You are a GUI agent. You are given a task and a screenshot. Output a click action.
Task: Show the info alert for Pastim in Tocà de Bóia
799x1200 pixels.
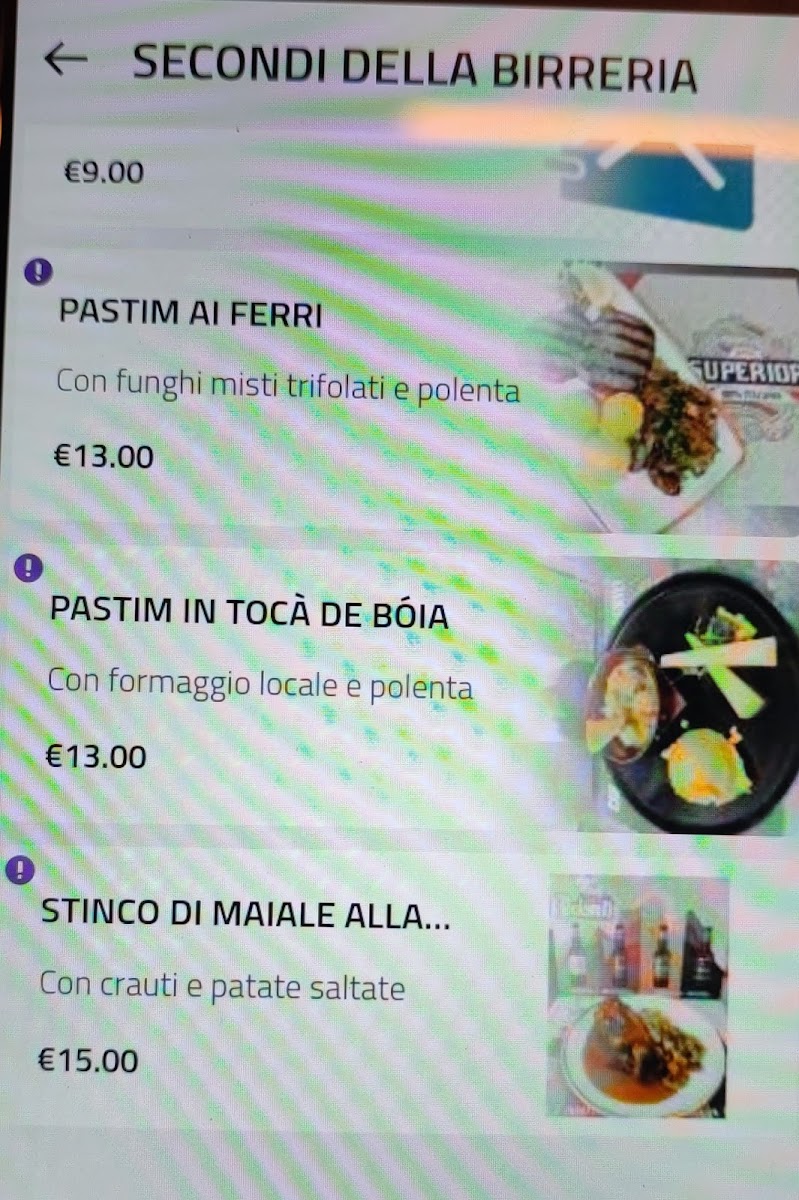click(27, 569)
